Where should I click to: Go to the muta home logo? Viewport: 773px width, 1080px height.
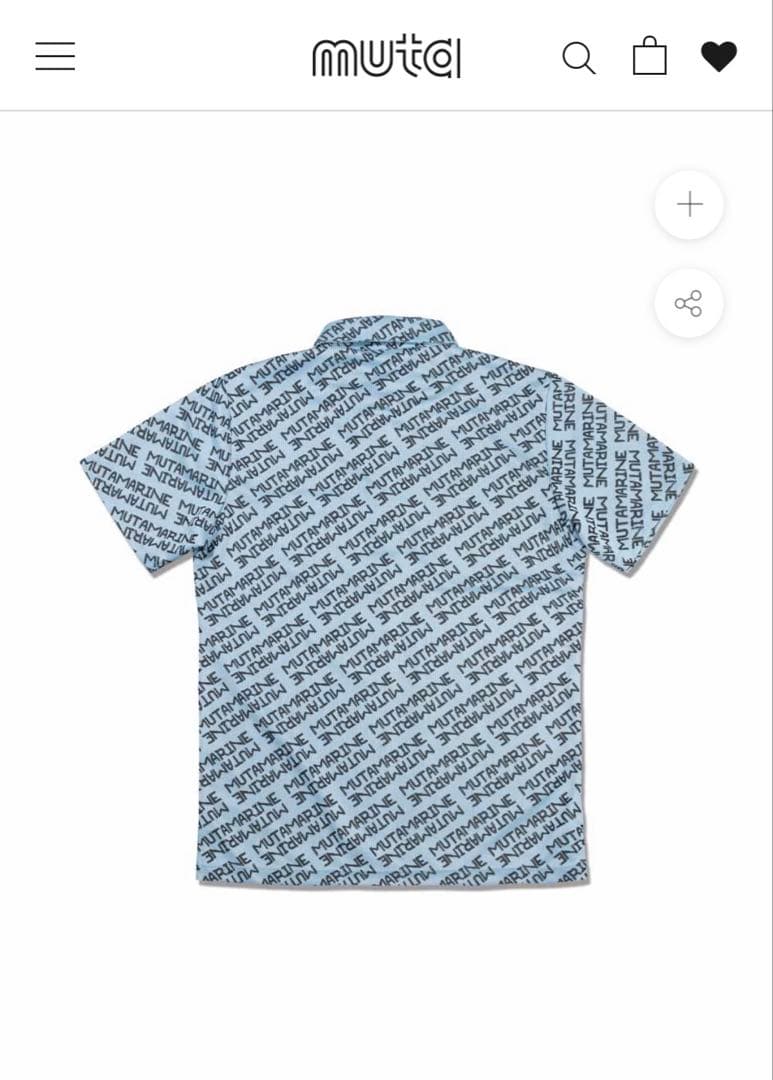(x=386, y=57)
